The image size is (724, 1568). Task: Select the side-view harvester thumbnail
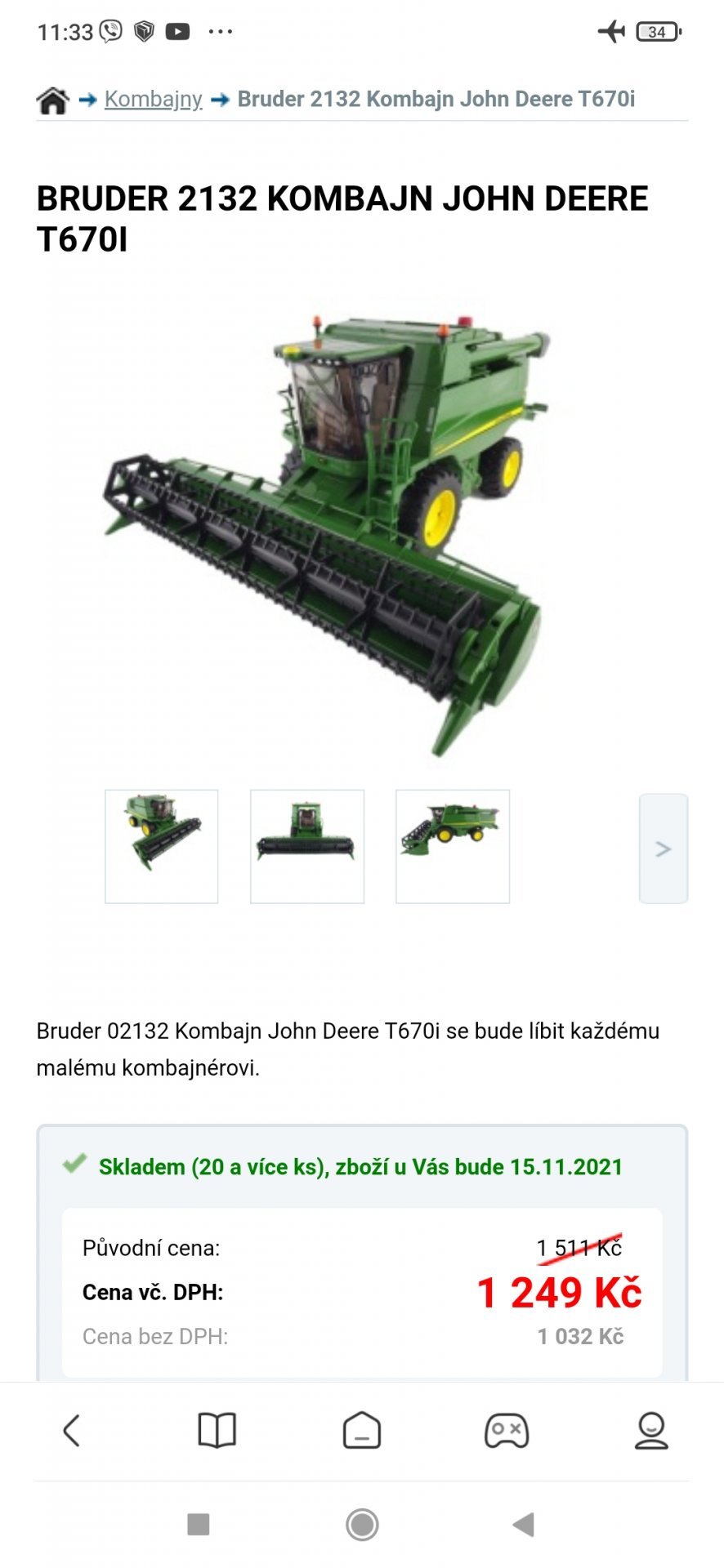453,846
